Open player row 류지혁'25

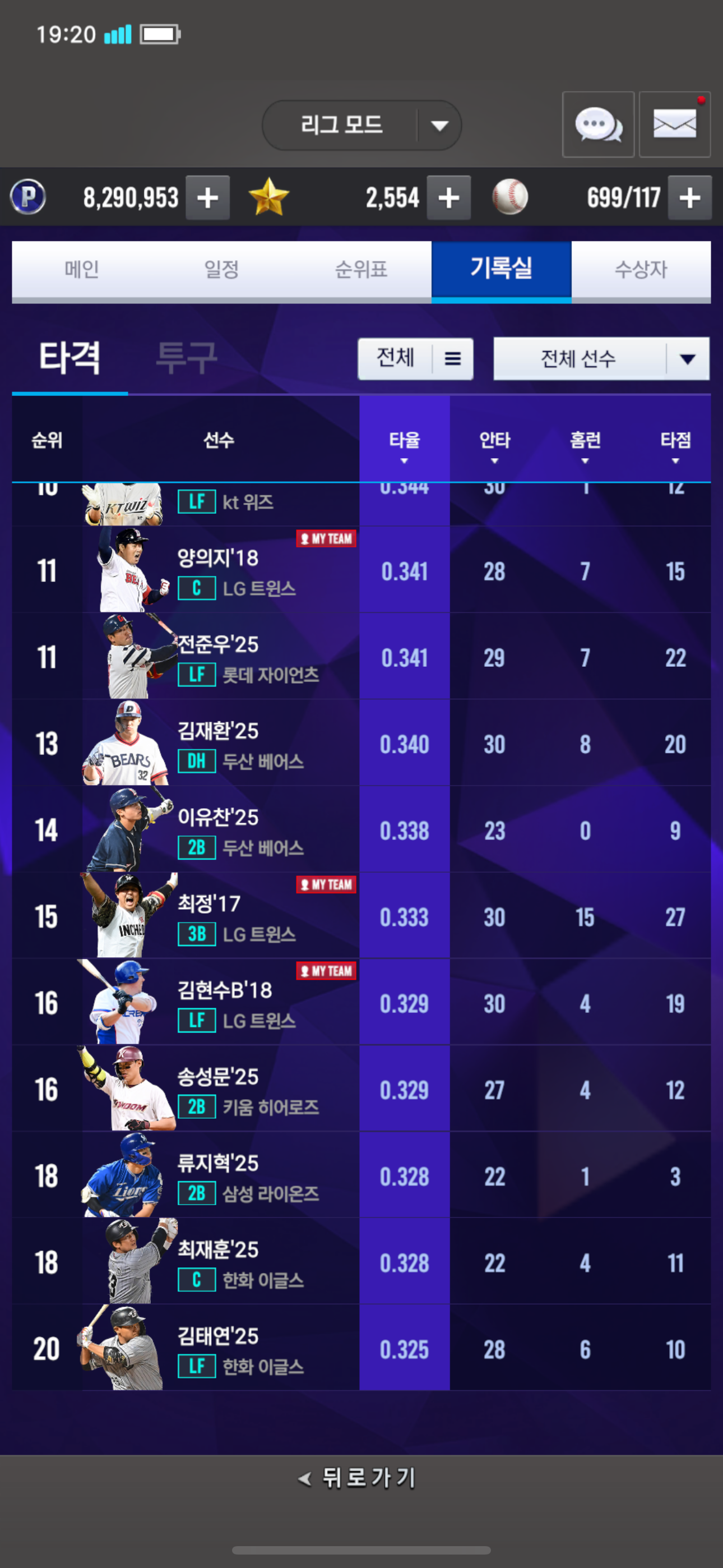click(361, 1175)
